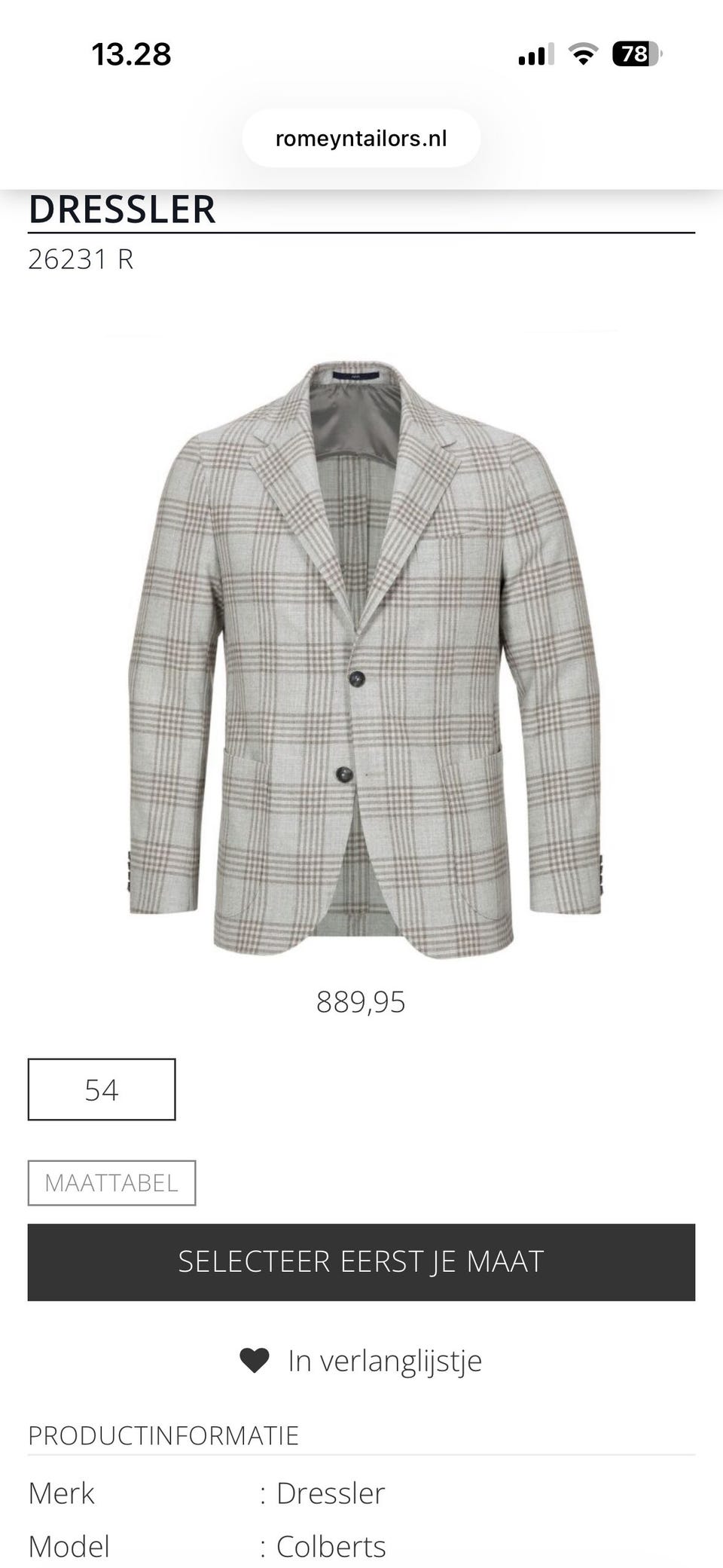Open the Maattabel size chart
Screen dimensions: 723x1568
[111, 1183]
